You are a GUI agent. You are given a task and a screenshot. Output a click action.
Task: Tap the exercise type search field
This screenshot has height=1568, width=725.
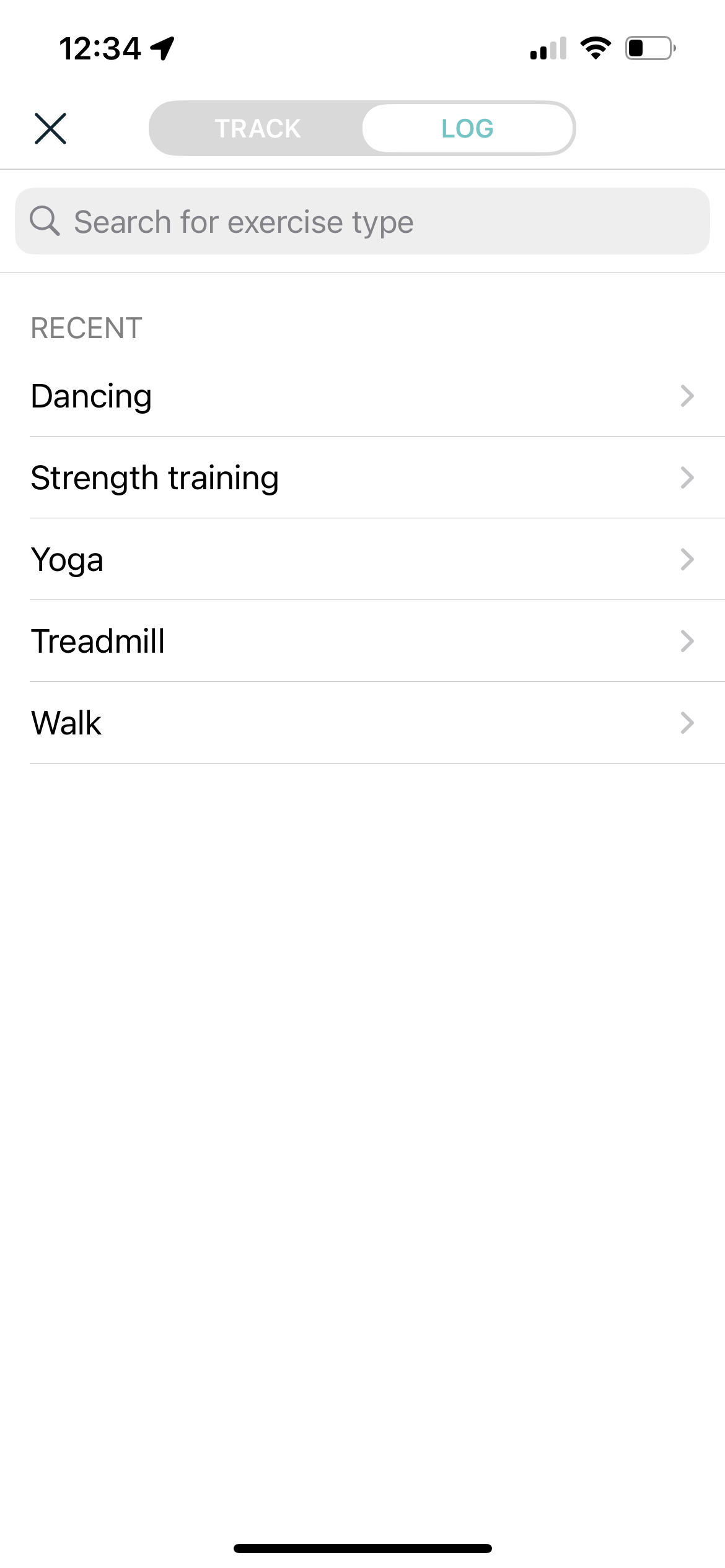(x=362, y=221)
